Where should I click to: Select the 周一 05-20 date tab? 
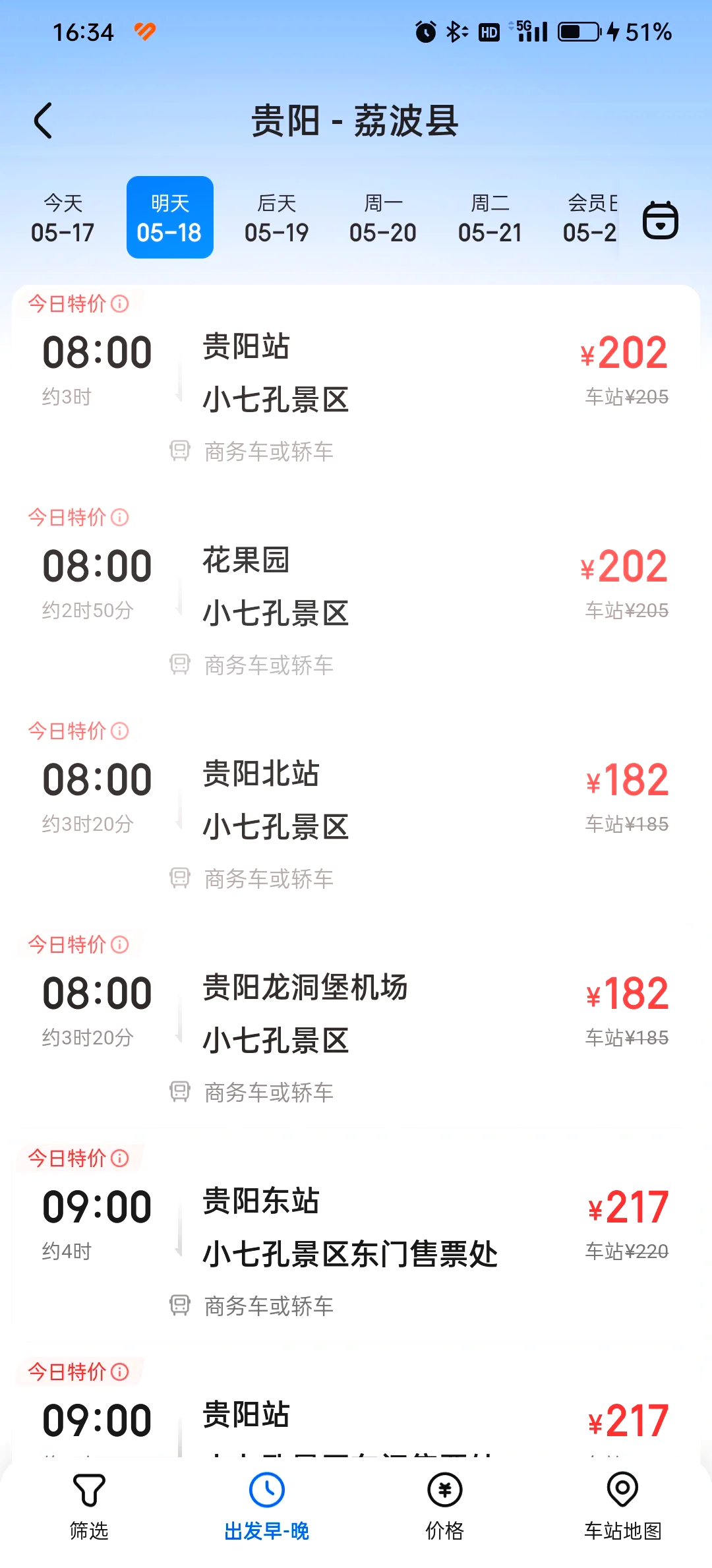click(x=382, y=218)
